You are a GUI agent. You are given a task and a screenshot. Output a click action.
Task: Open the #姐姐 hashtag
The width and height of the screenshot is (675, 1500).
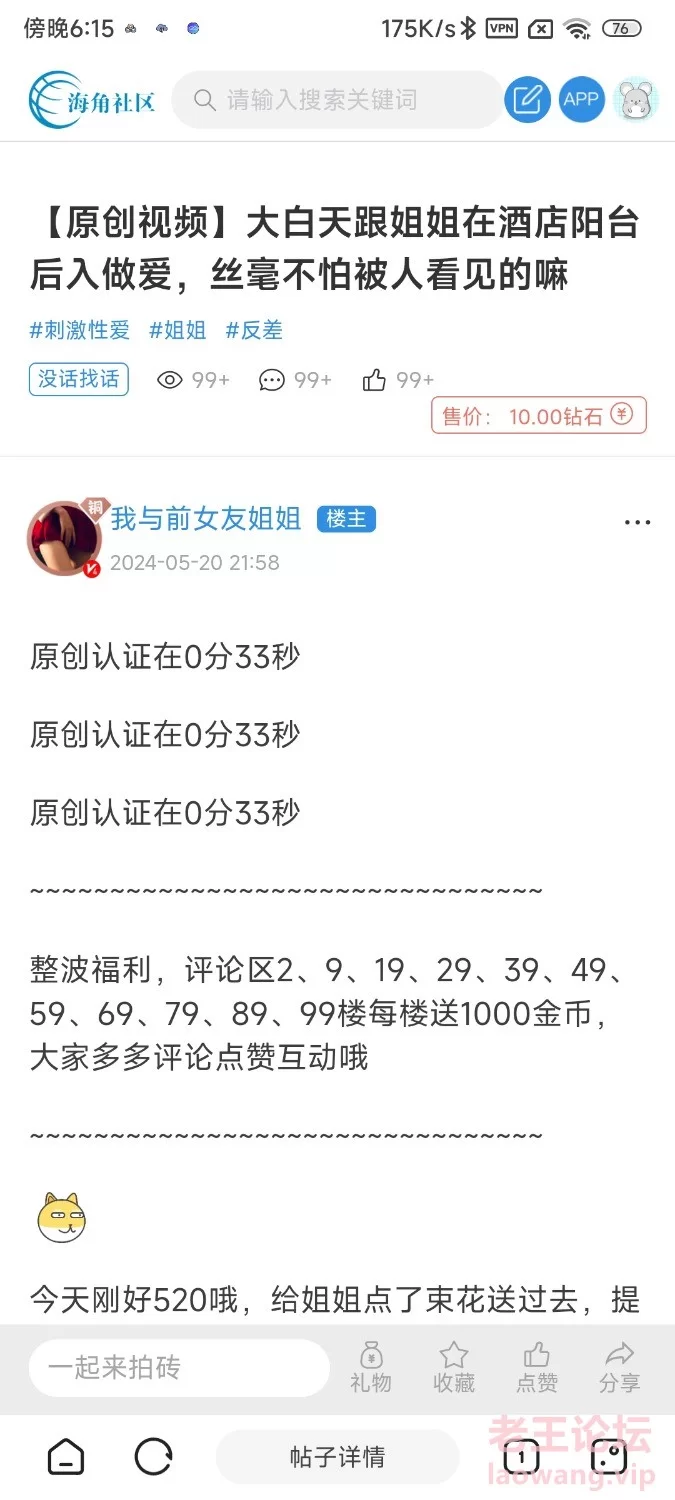pos(178,330)
